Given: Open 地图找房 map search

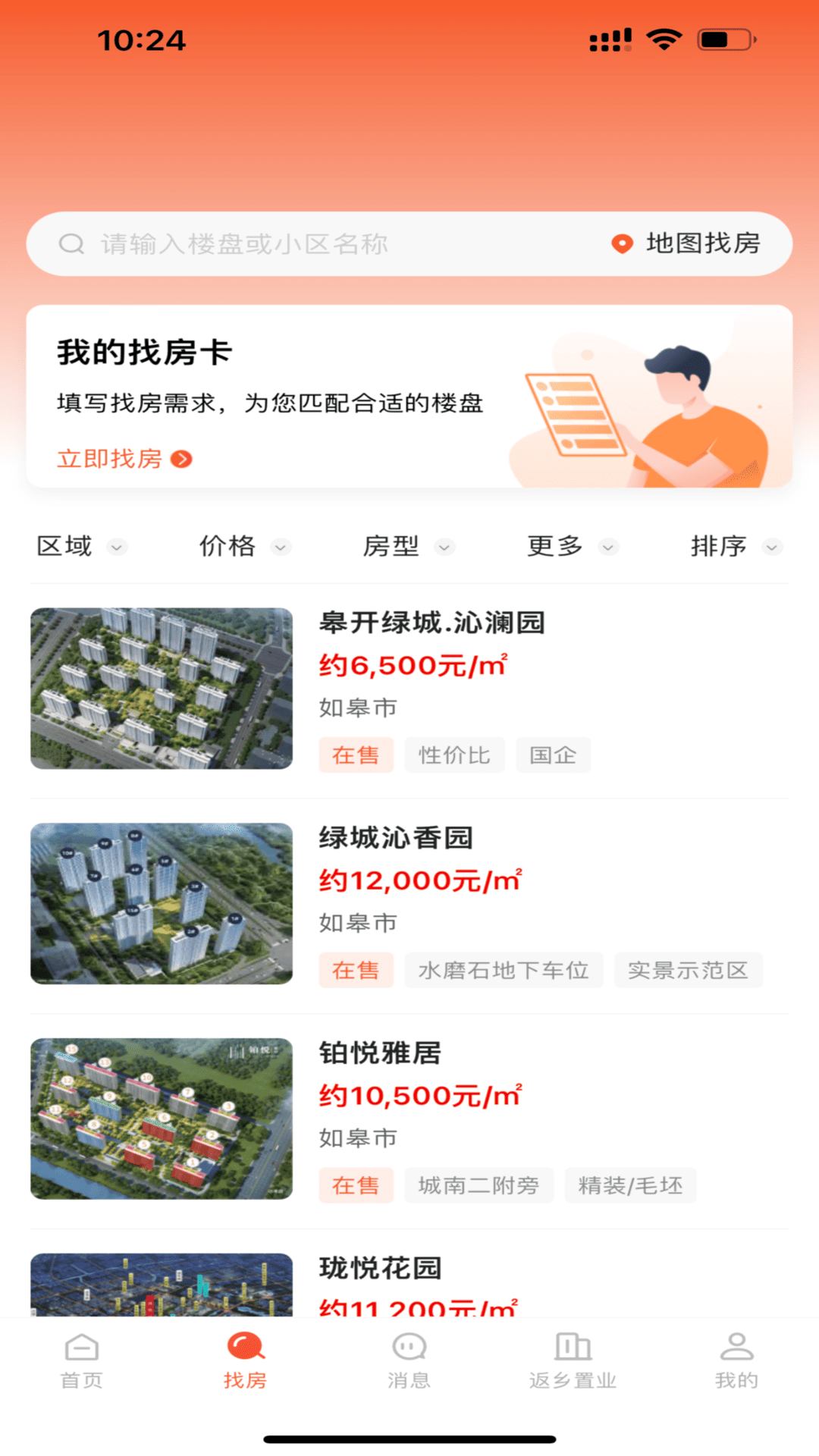Looking at the screenshot, I should pyautogui.click(x=686, y=244).
